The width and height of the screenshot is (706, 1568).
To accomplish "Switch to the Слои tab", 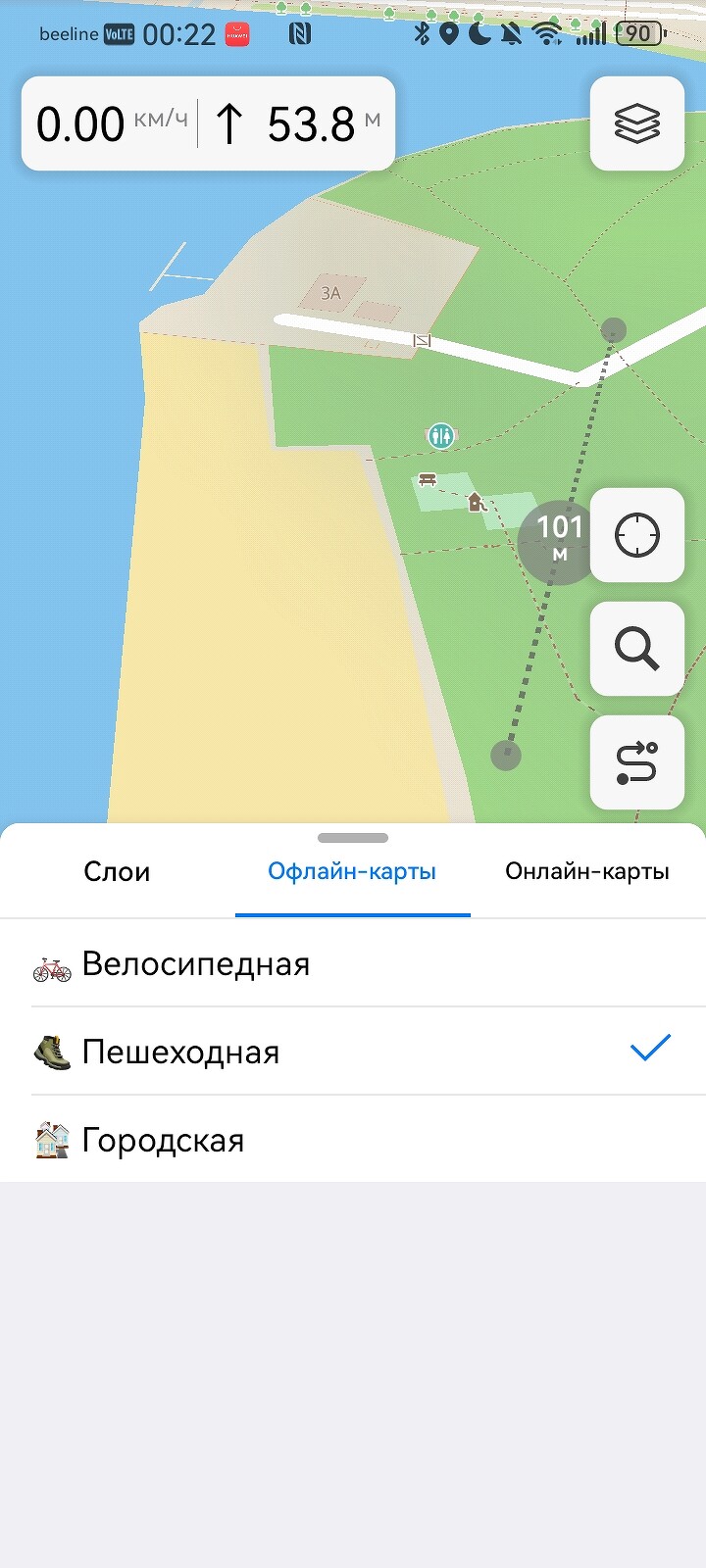I will pos(117,871).
